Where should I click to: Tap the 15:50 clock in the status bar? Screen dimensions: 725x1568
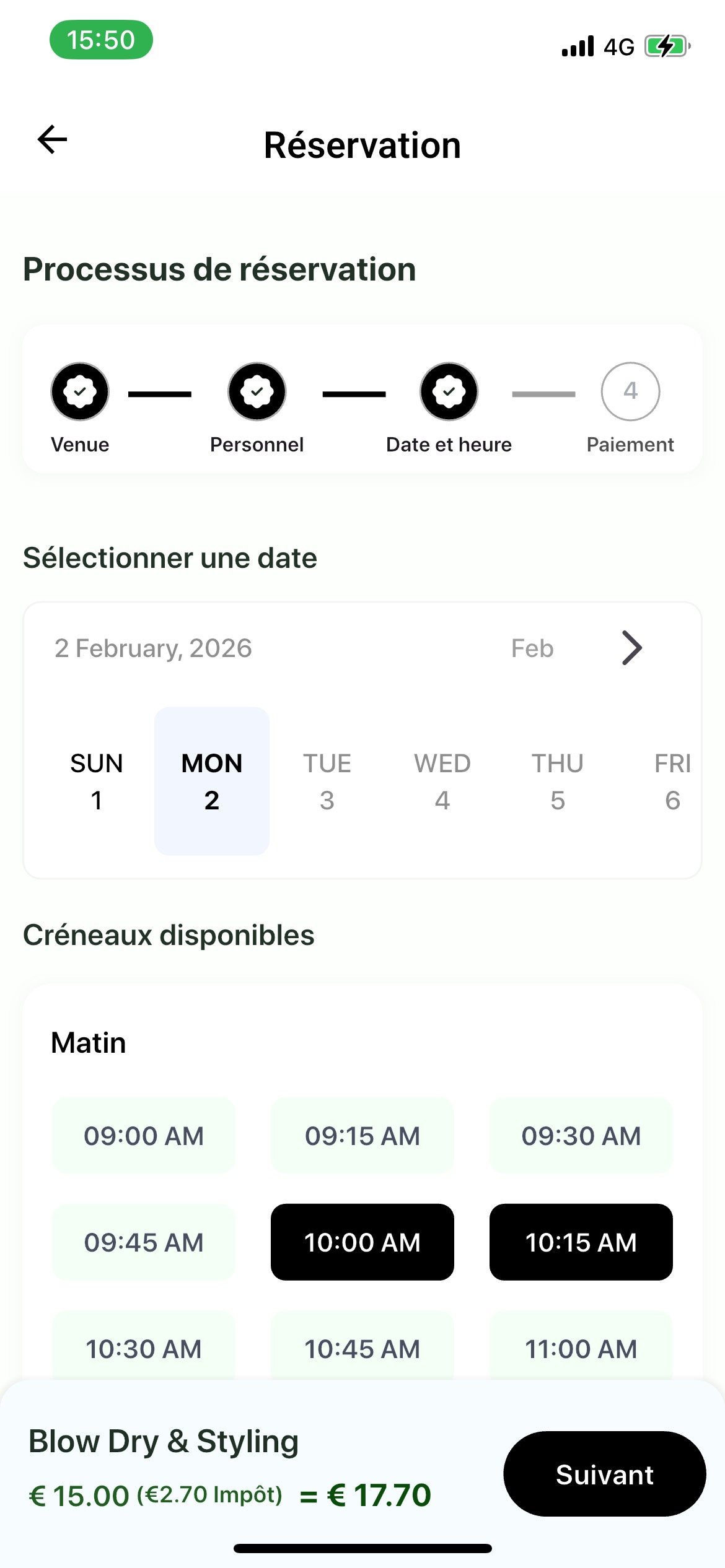pyautogui.click(x=101, y=39)
